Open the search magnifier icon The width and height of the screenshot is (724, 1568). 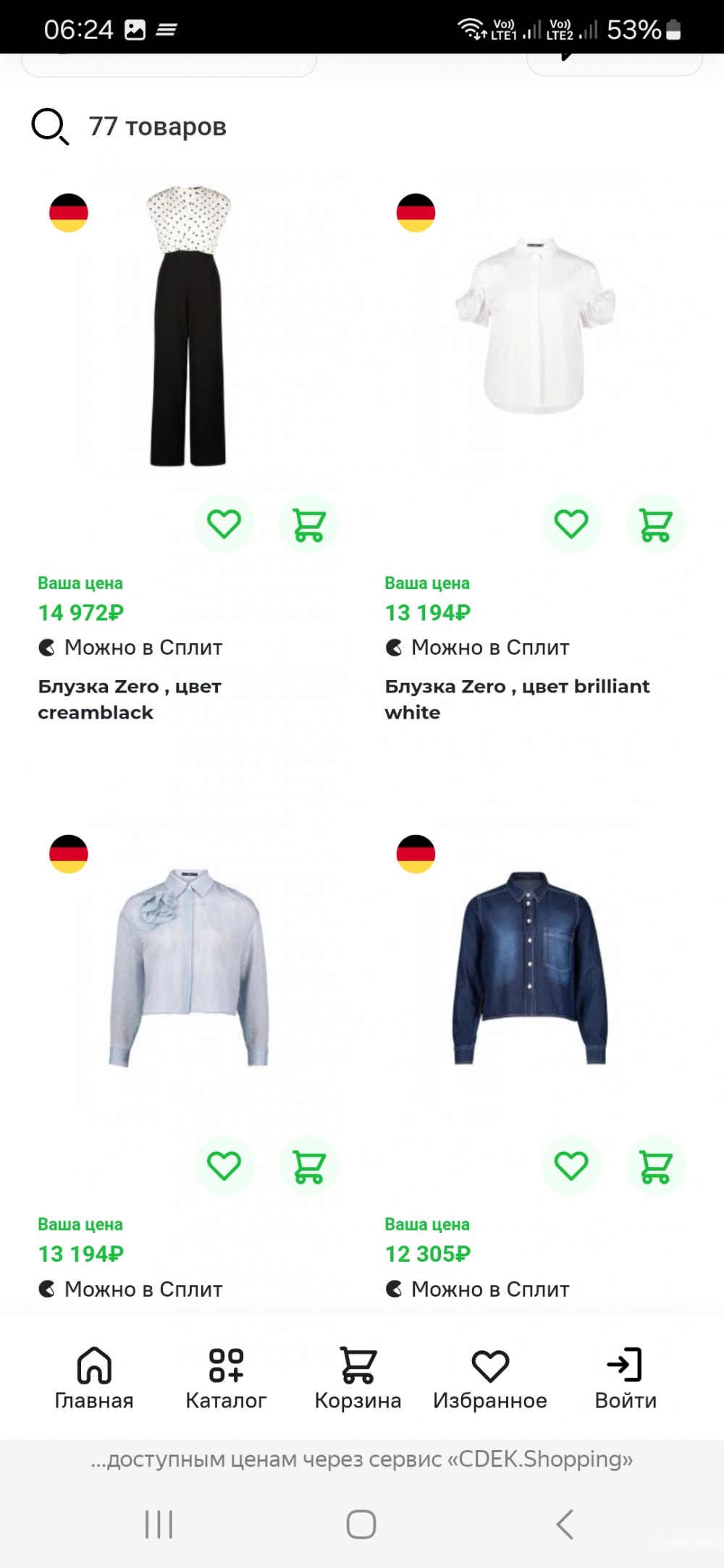pos(50,127)
